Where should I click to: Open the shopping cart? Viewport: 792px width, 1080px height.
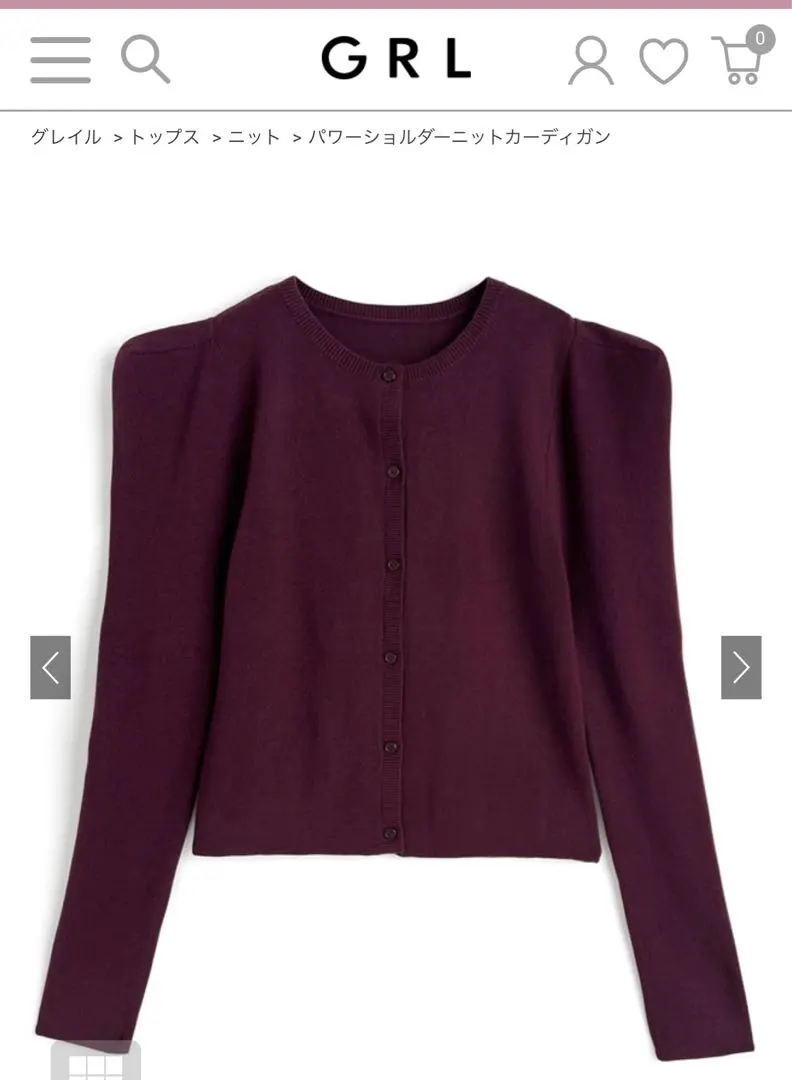(x=739, y=59)
